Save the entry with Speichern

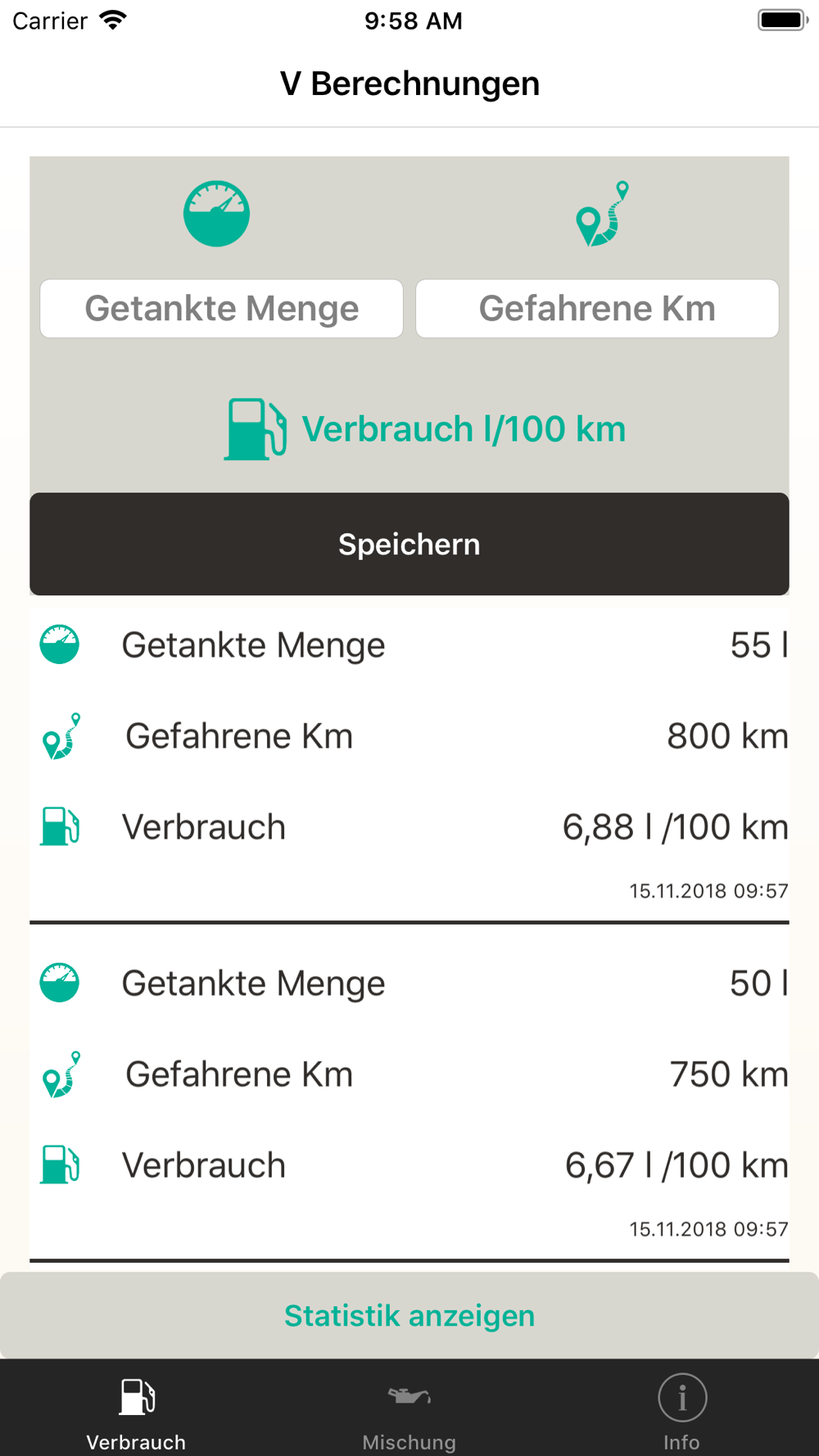409,544
